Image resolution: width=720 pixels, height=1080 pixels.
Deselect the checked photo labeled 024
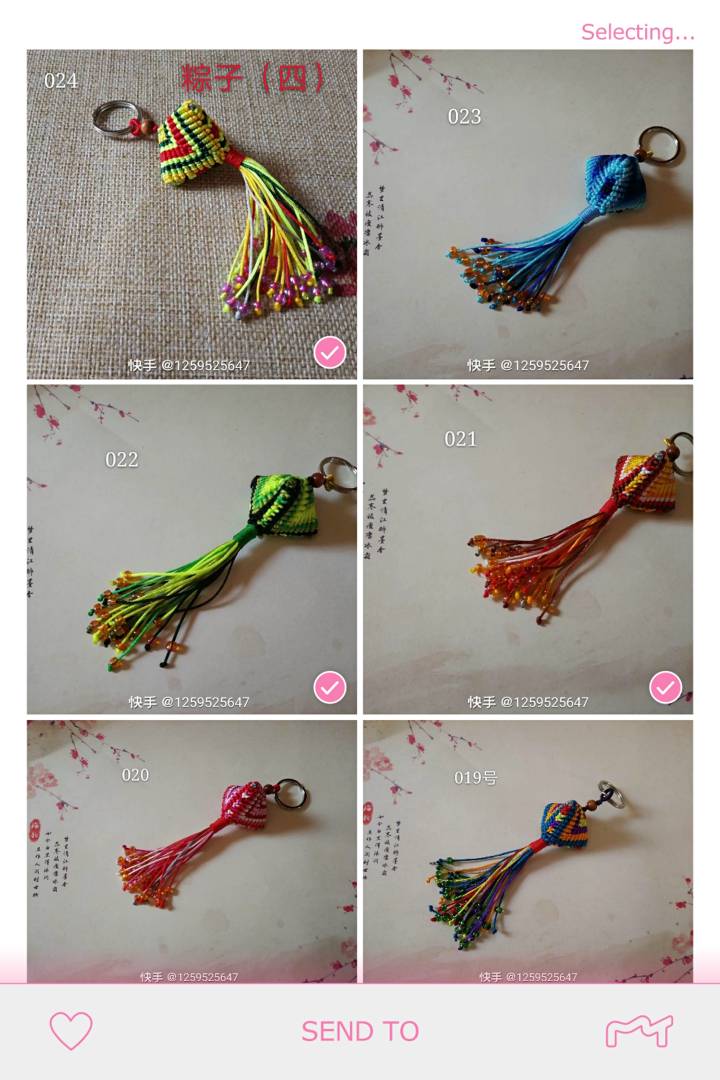coord(330,352)
